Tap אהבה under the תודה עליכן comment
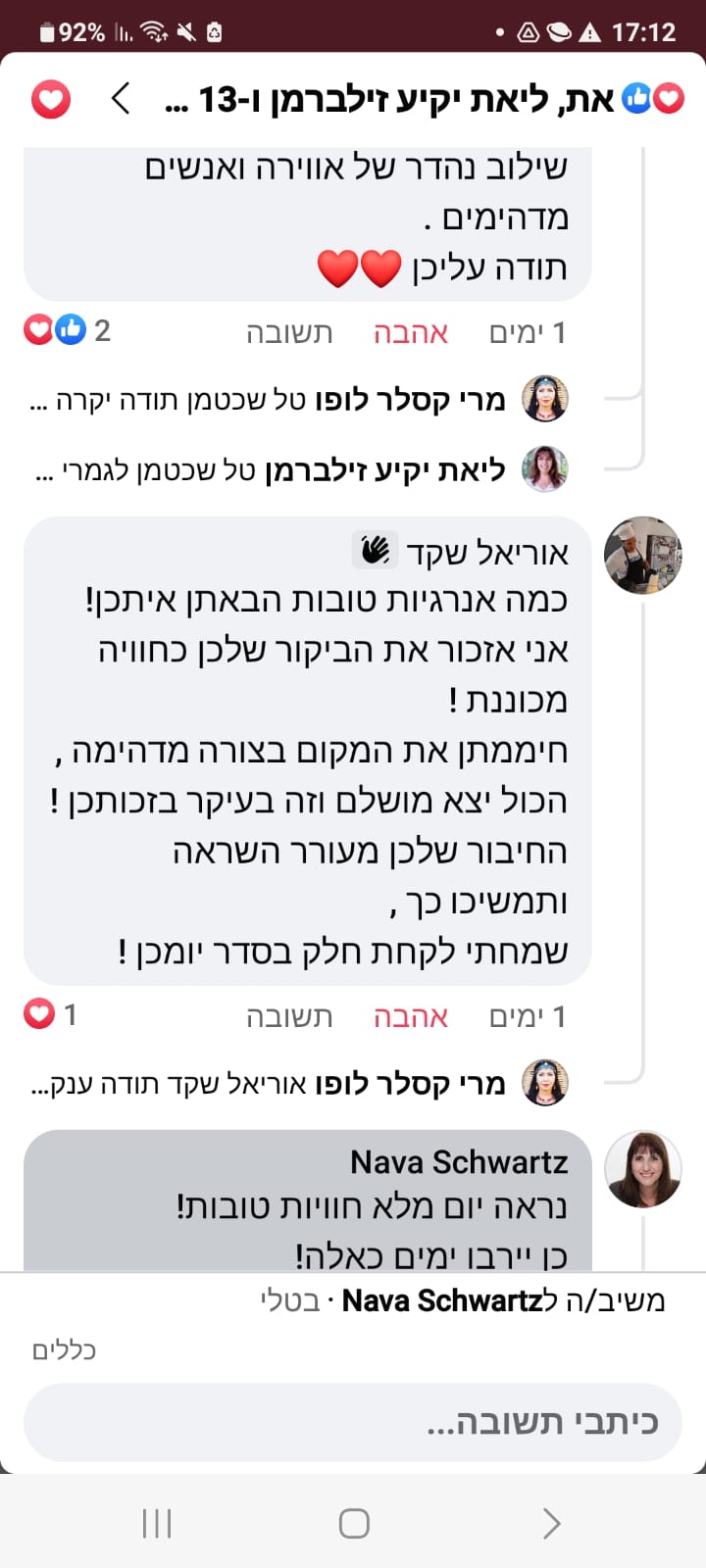The height and width of the screenshot is (1568, 706). click(x=411, y=333)
